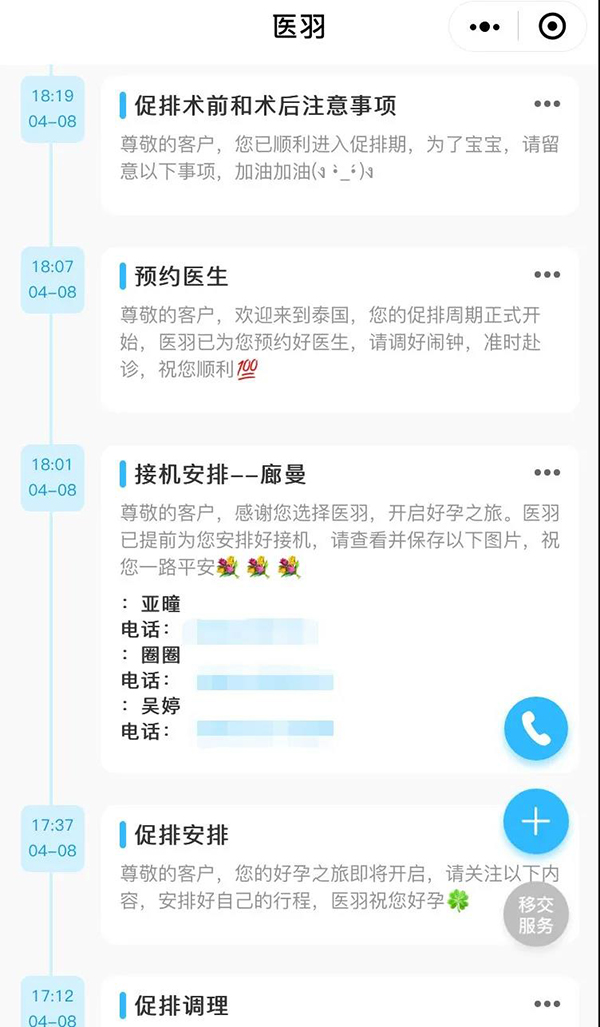
Task: Open the 促排术前和术后注意事项 card
Action: pyautogui.click(x=300, y=145)
